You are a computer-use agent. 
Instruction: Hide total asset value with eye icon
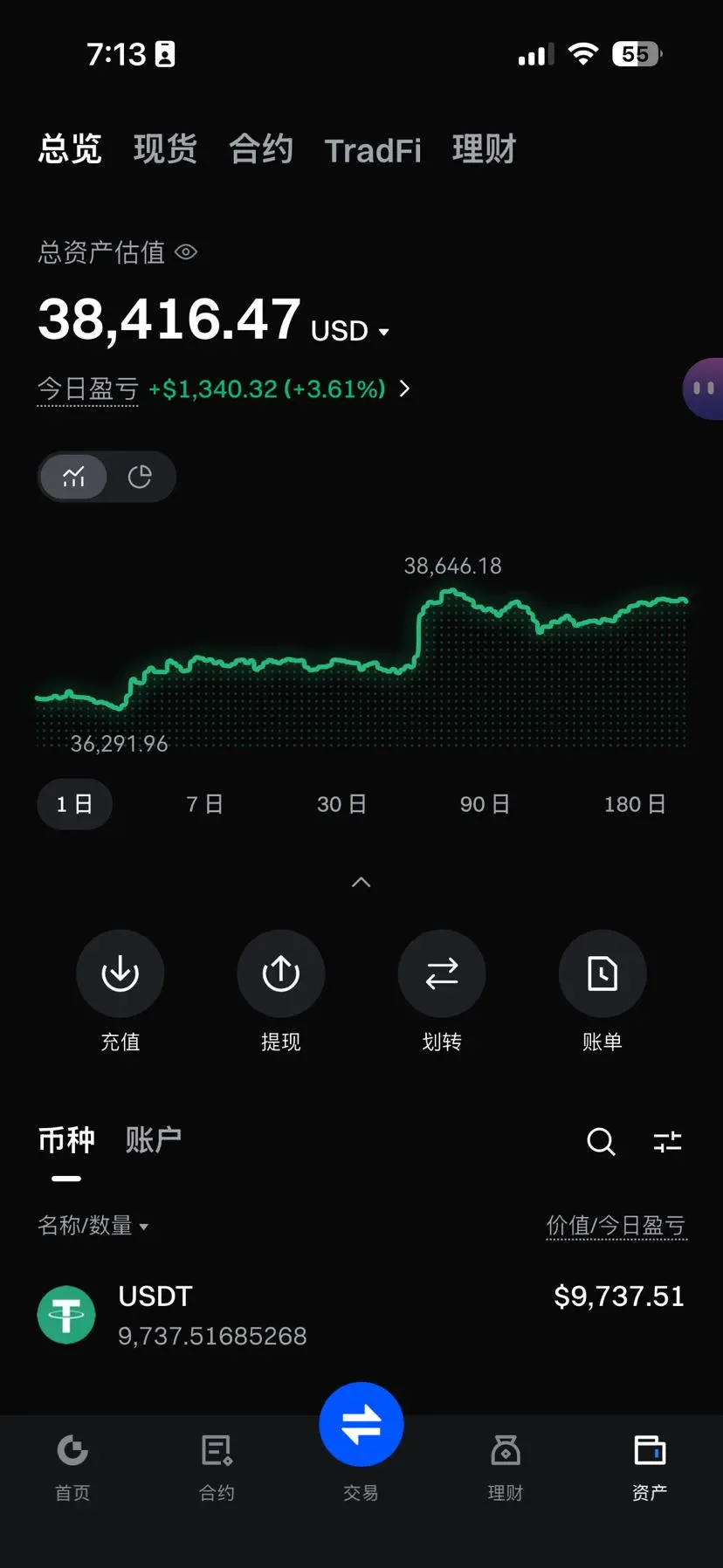click(x=186, y=252)
